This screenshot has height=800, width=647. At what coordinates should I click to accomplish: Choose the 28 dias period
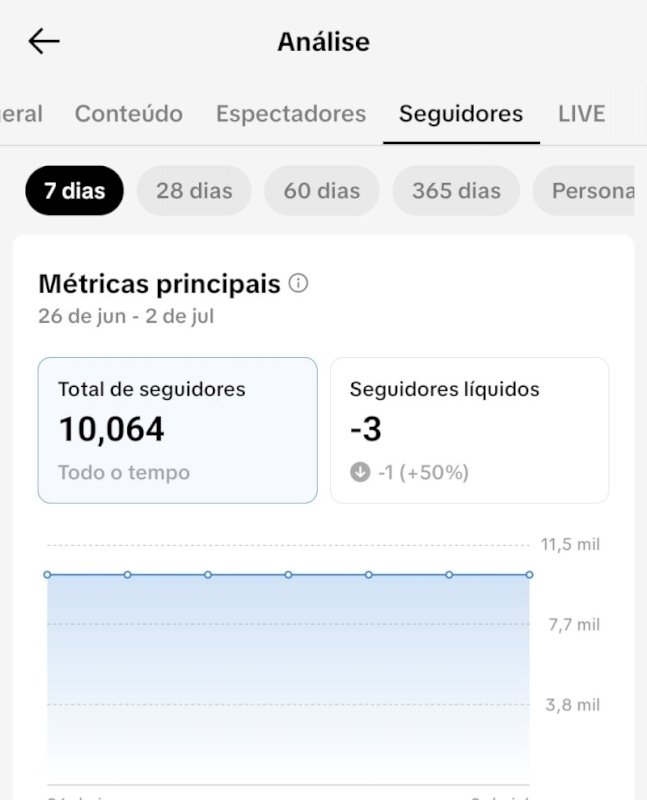click(x=194, y=190)
